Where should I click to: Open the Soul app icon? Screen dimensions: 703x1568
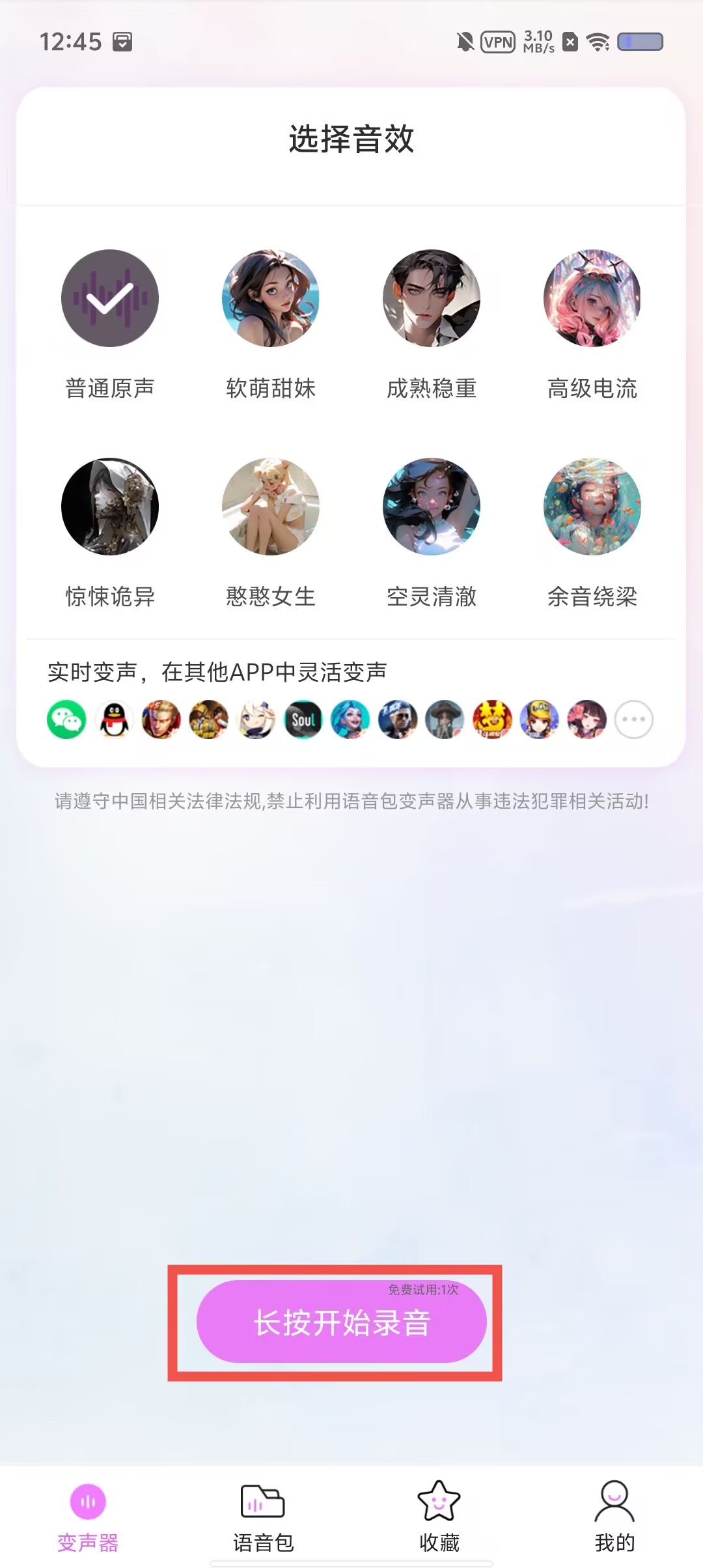303,720
